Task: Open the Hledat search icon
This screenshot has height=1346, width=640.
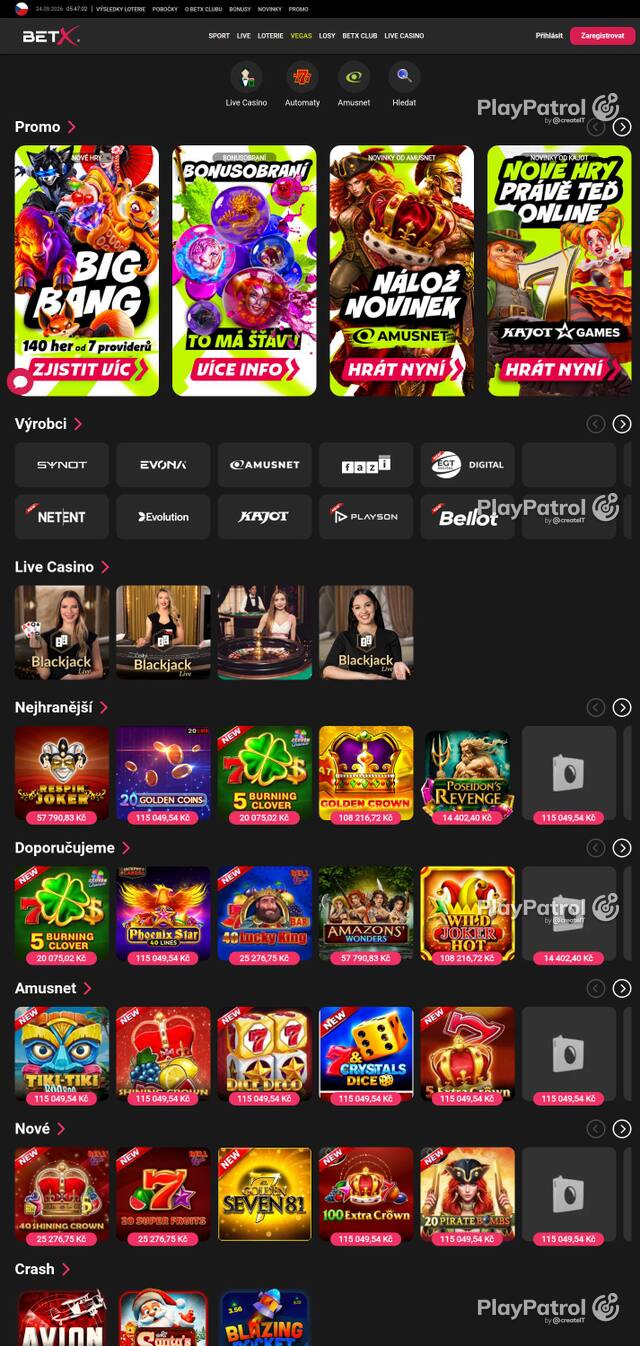Action: [x=404, y=77]
